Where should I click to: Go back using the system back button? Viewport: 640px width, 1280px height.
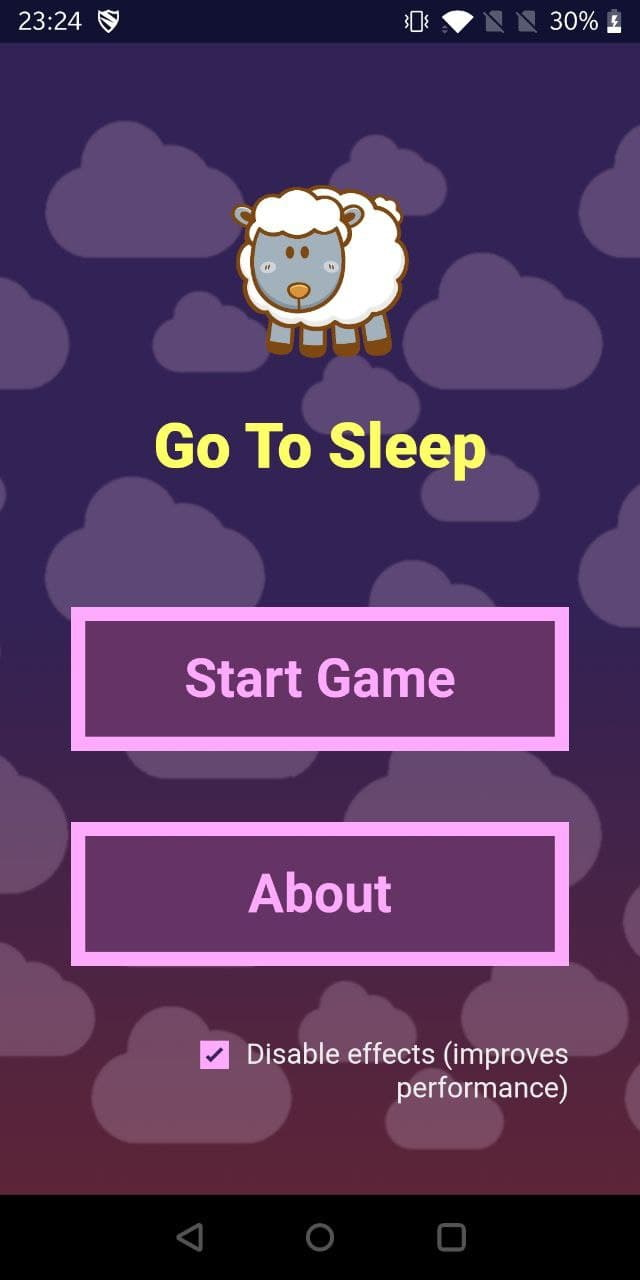point(189,1237)
